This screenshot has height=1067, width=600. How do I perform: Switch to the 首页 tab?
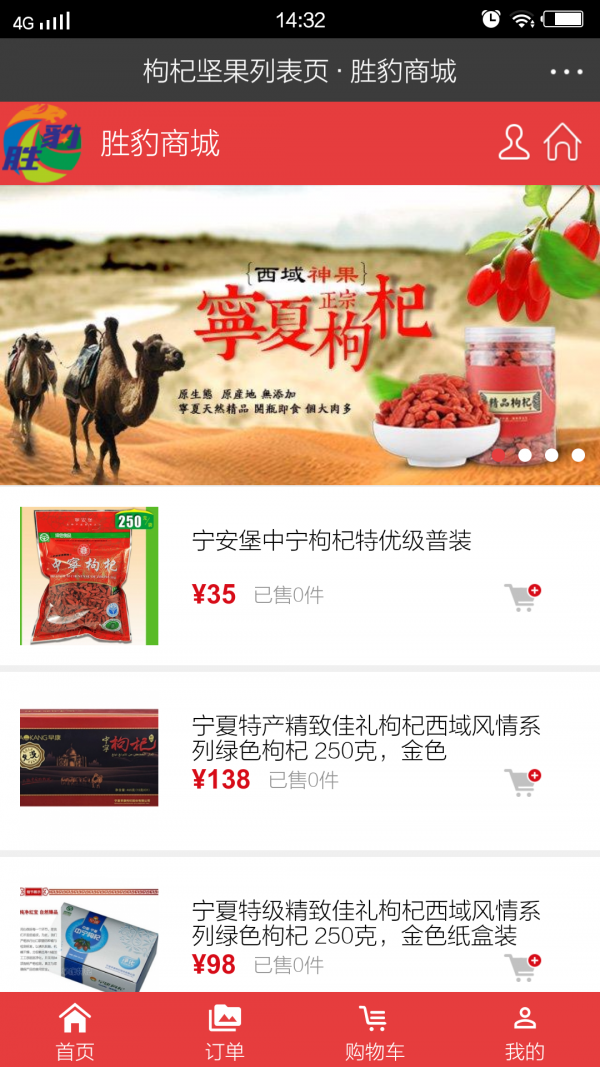pyautogui.click(x=75, y=1031)
